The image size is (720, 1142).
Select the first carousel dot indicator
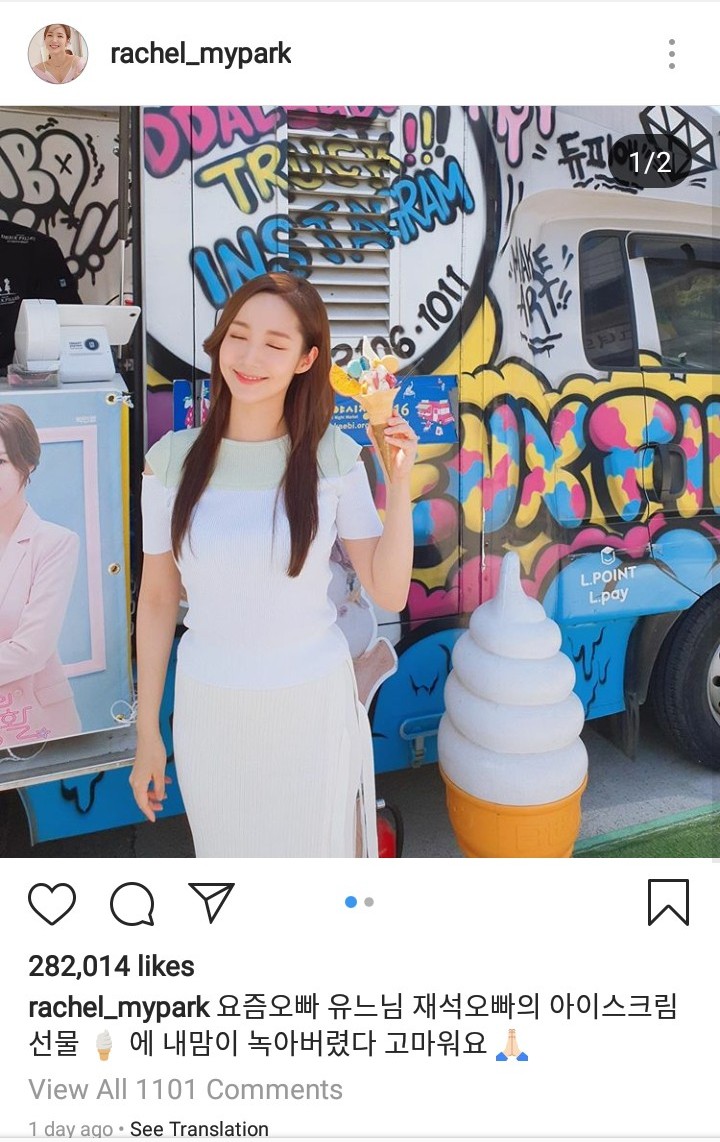click(x=352, y=903)
